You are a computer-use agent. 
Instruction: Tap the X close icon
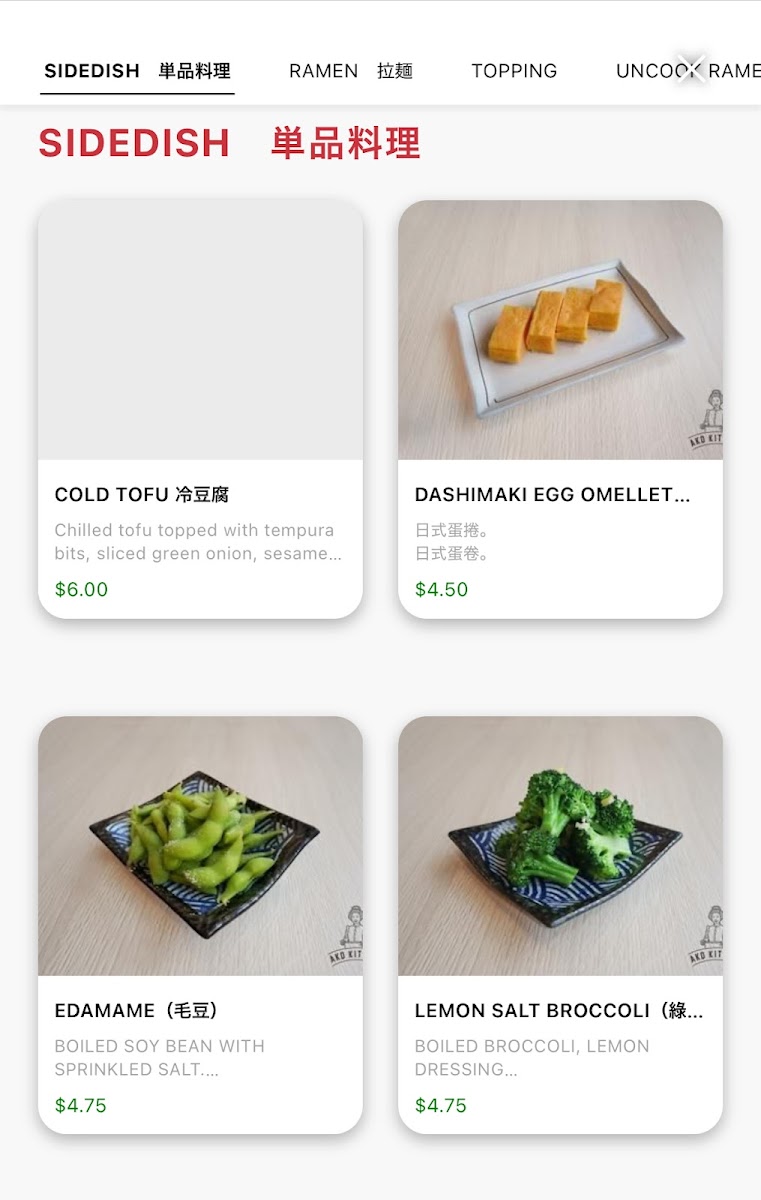690,69
